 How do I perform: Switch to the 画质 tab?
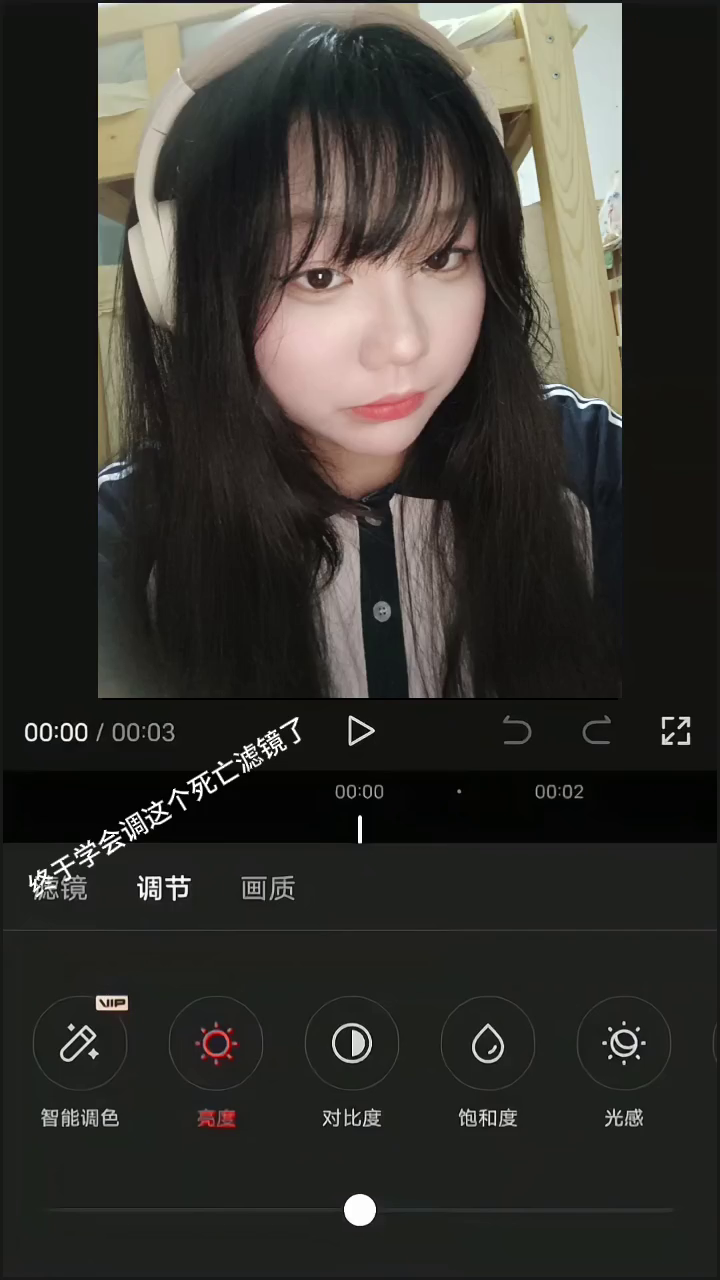[268, 888]
